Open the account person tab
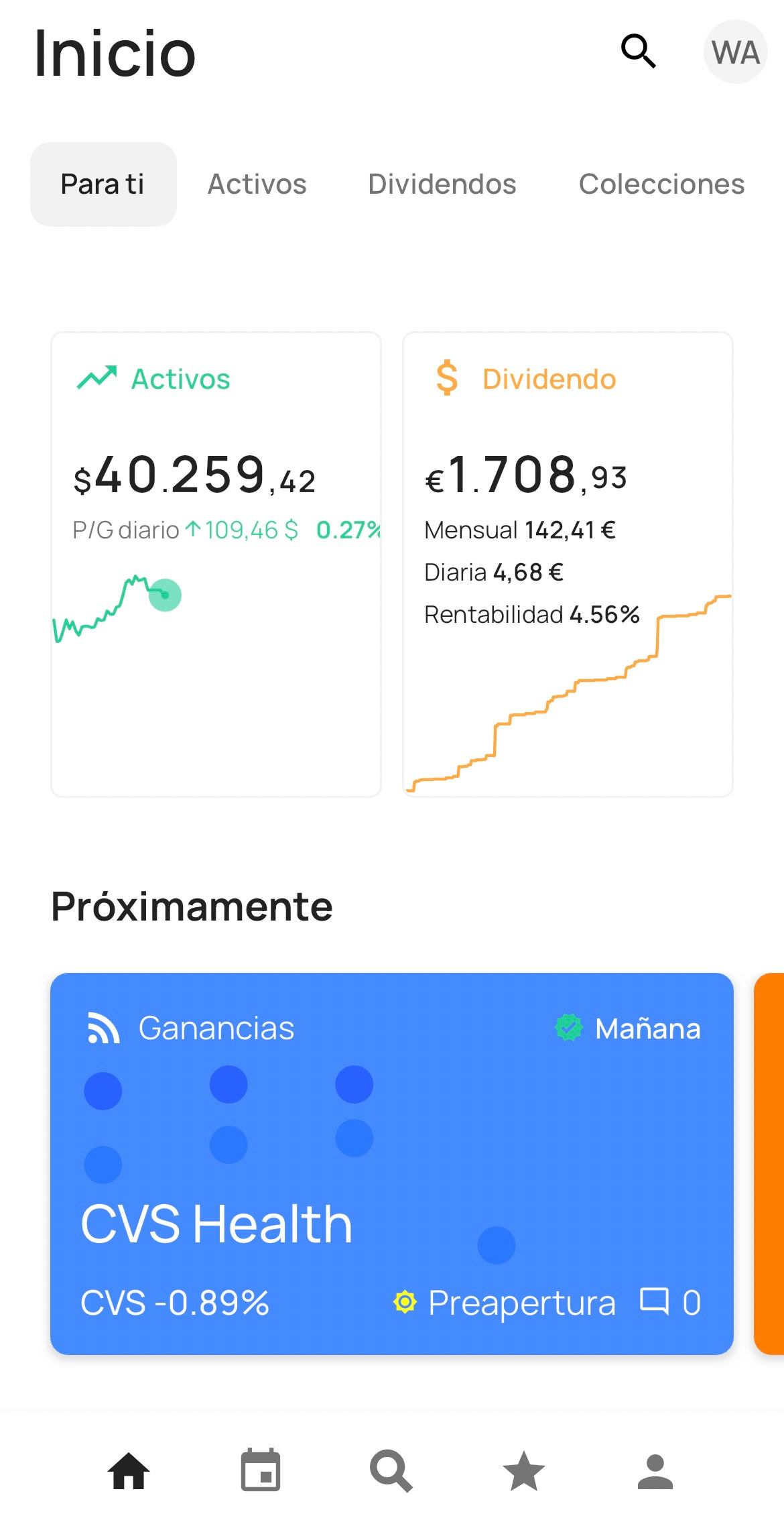The height and width of the screenshot is (1526, 784). tap(655, 1471)
